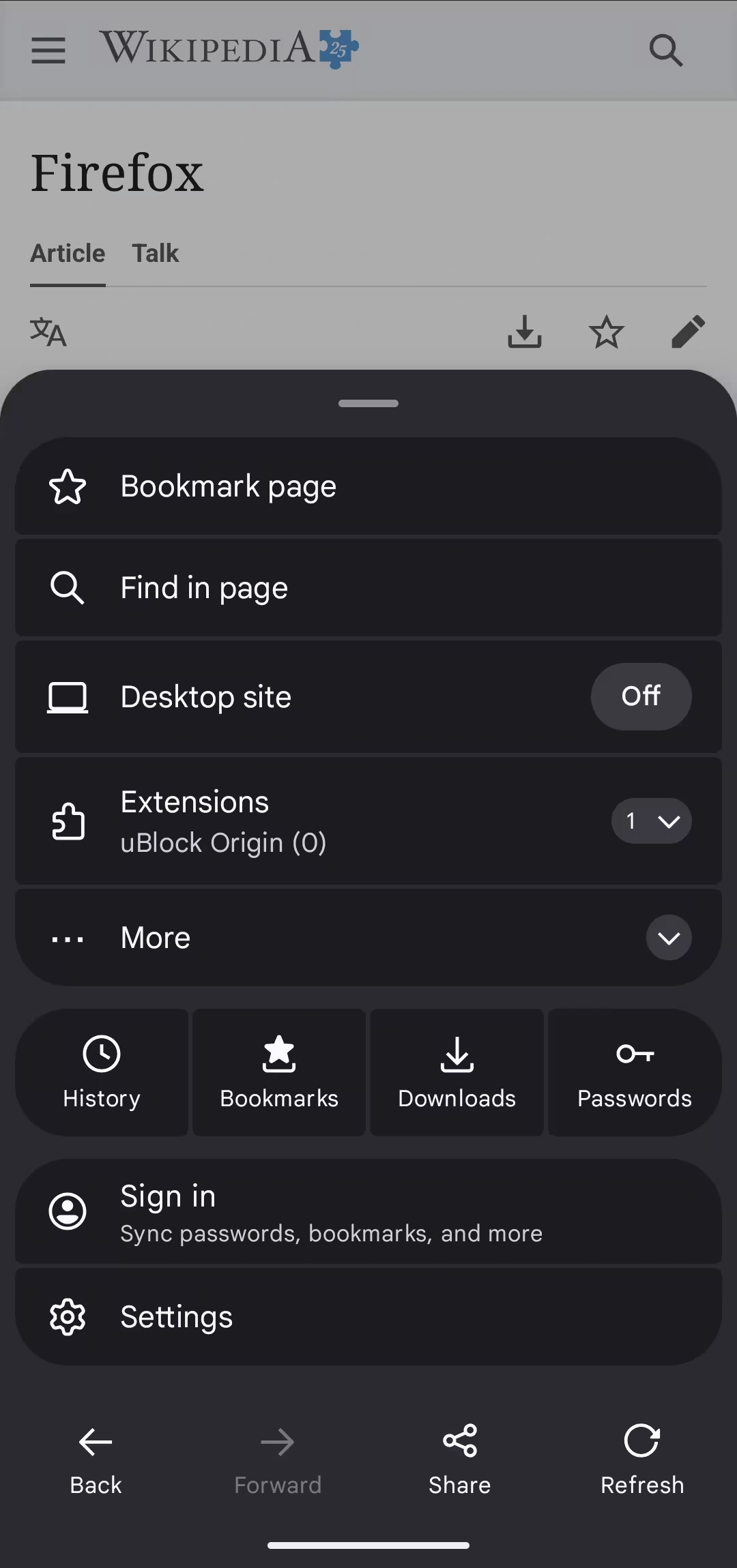Expand the More options
737x1568 pixels.
[668, 938]
